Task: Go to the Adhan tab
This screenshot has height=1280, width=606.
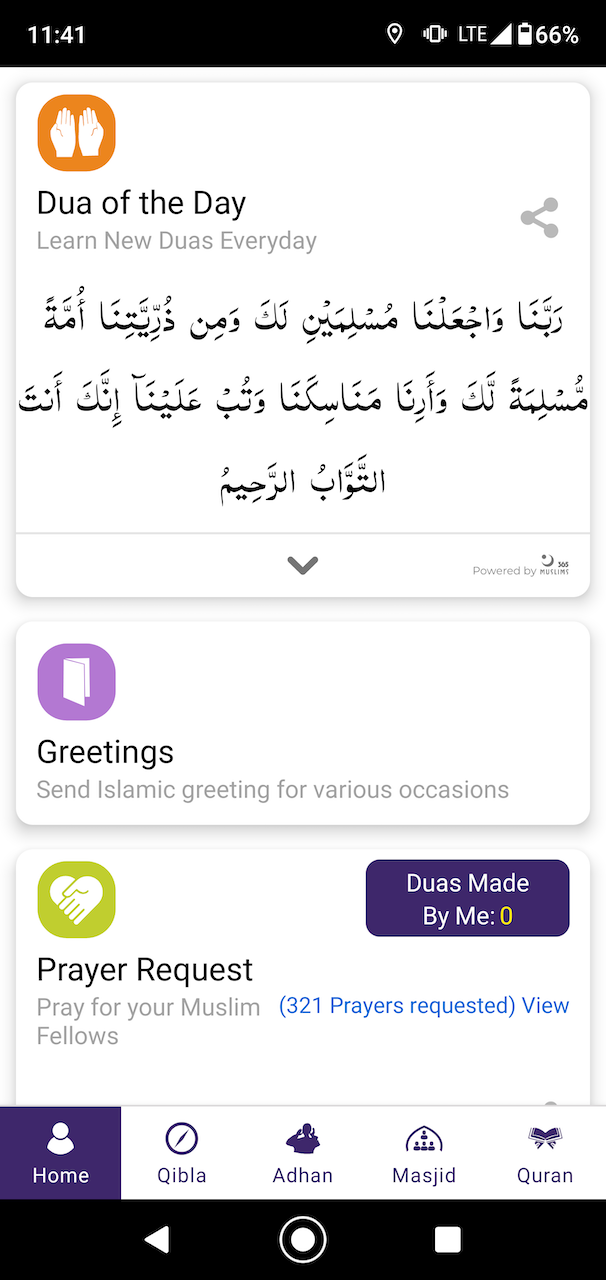Action: coord(303,1152)
